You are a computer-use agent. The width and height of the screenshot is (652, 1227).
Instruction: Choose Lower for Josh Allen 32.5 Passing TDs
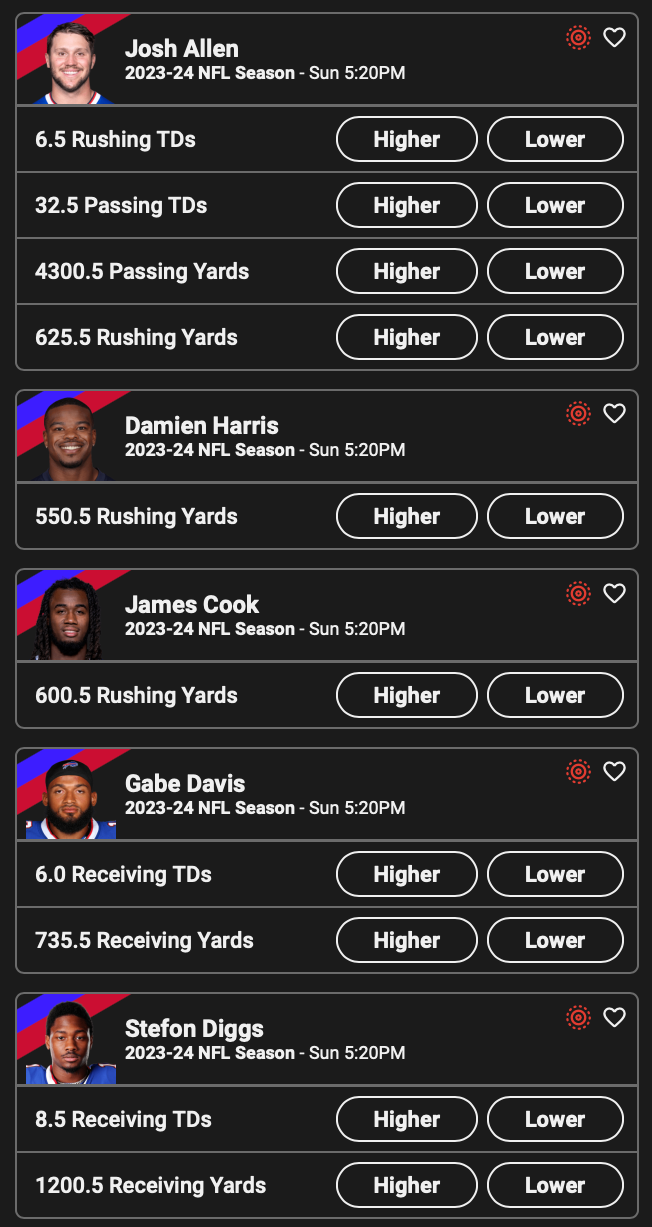pos(555,205)
